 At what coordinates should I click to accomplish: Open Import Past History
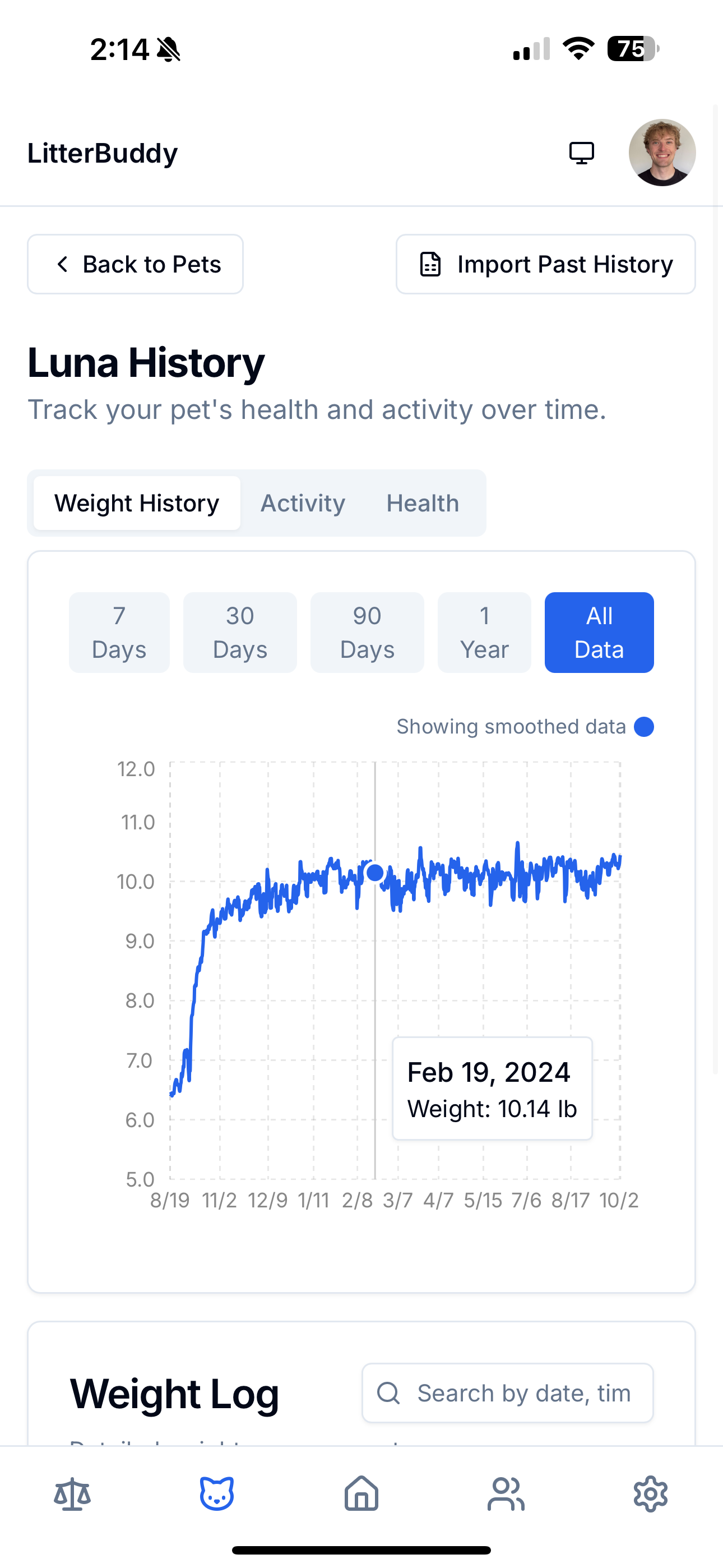pyautogui.click(x=546, y=264)
